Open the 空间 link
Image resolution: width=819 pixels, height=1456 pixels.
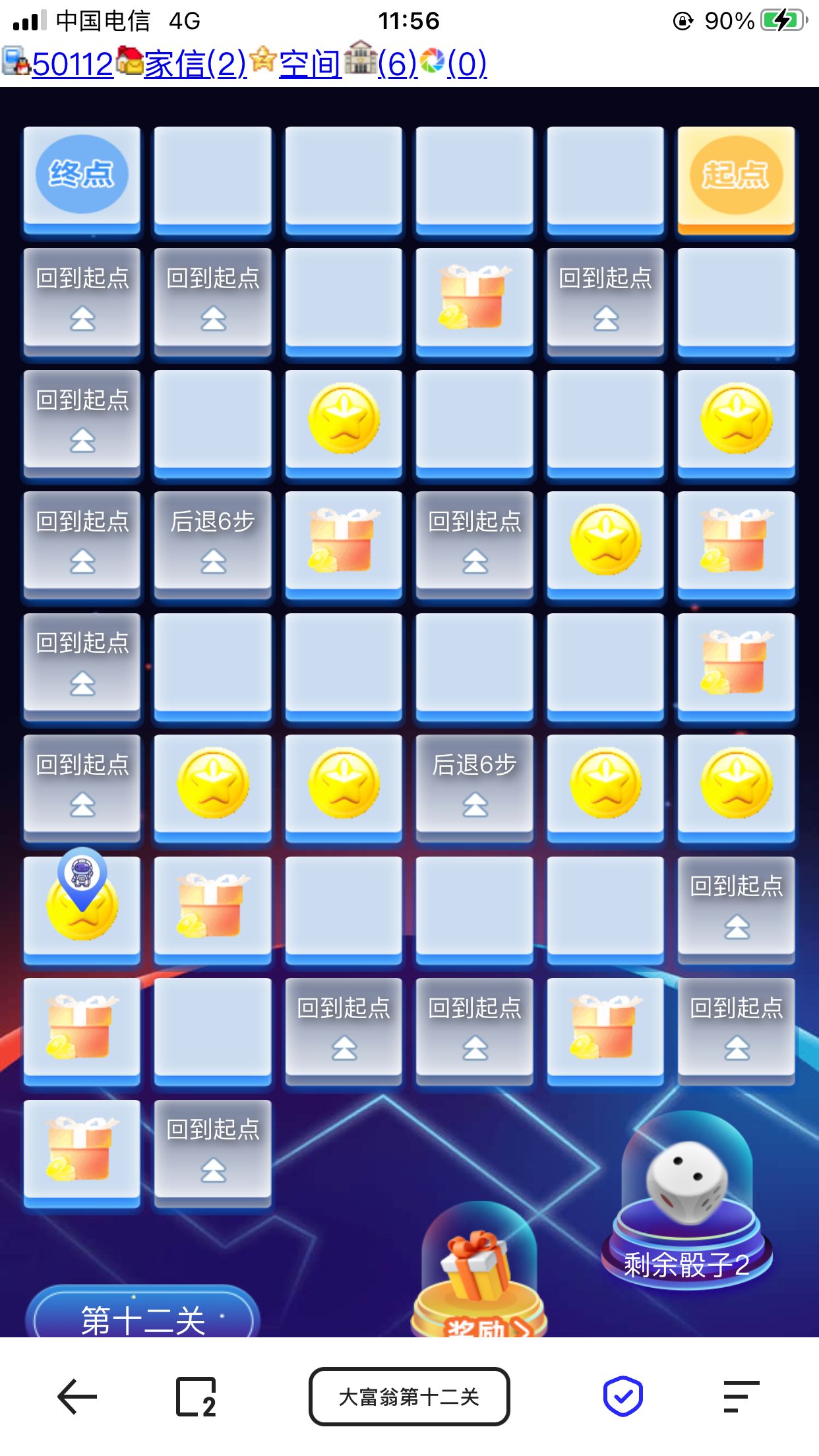coord(309,65)
